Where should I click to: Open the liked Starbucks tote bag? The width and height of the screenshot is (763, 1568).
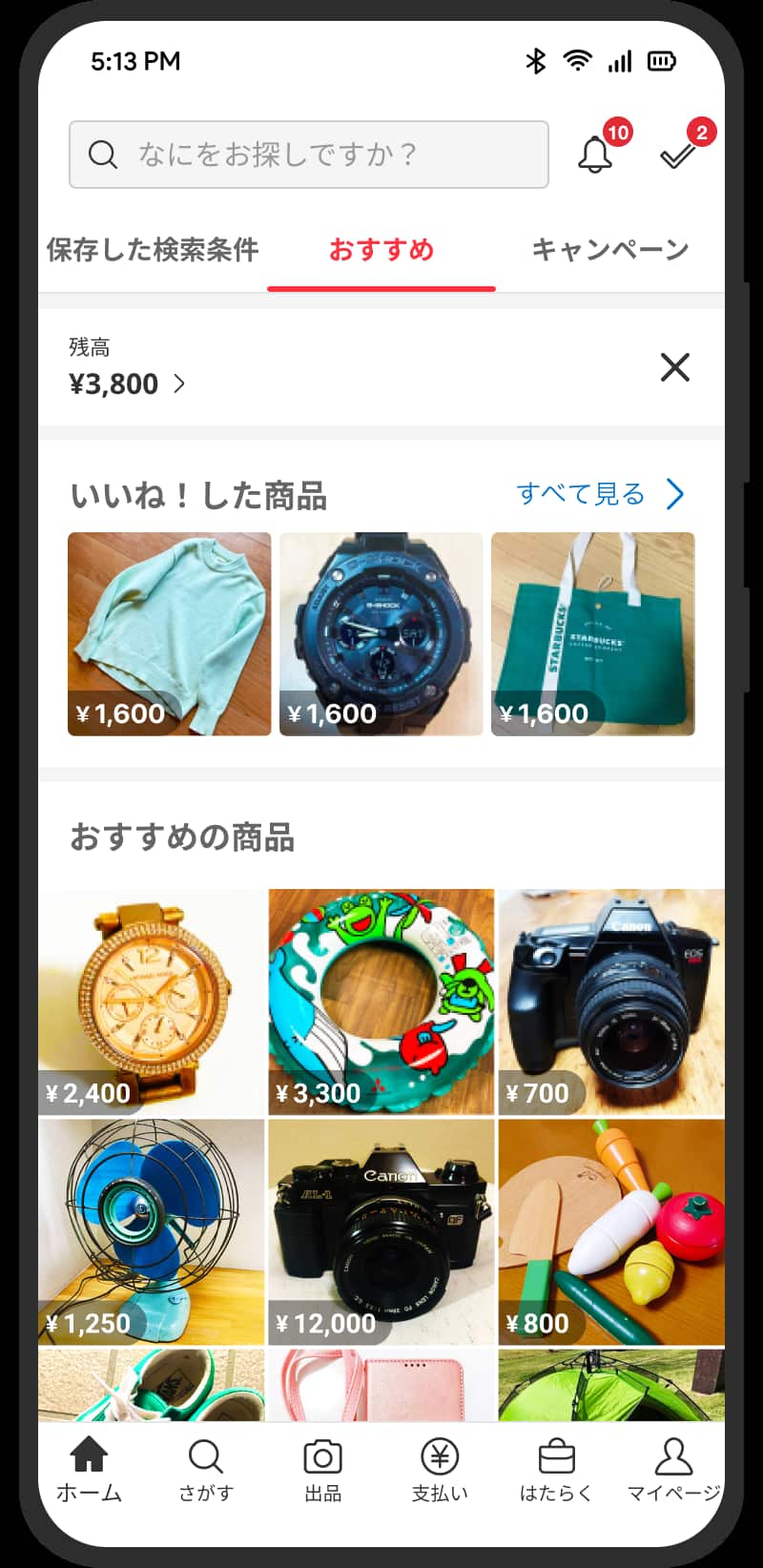[592, 633]
